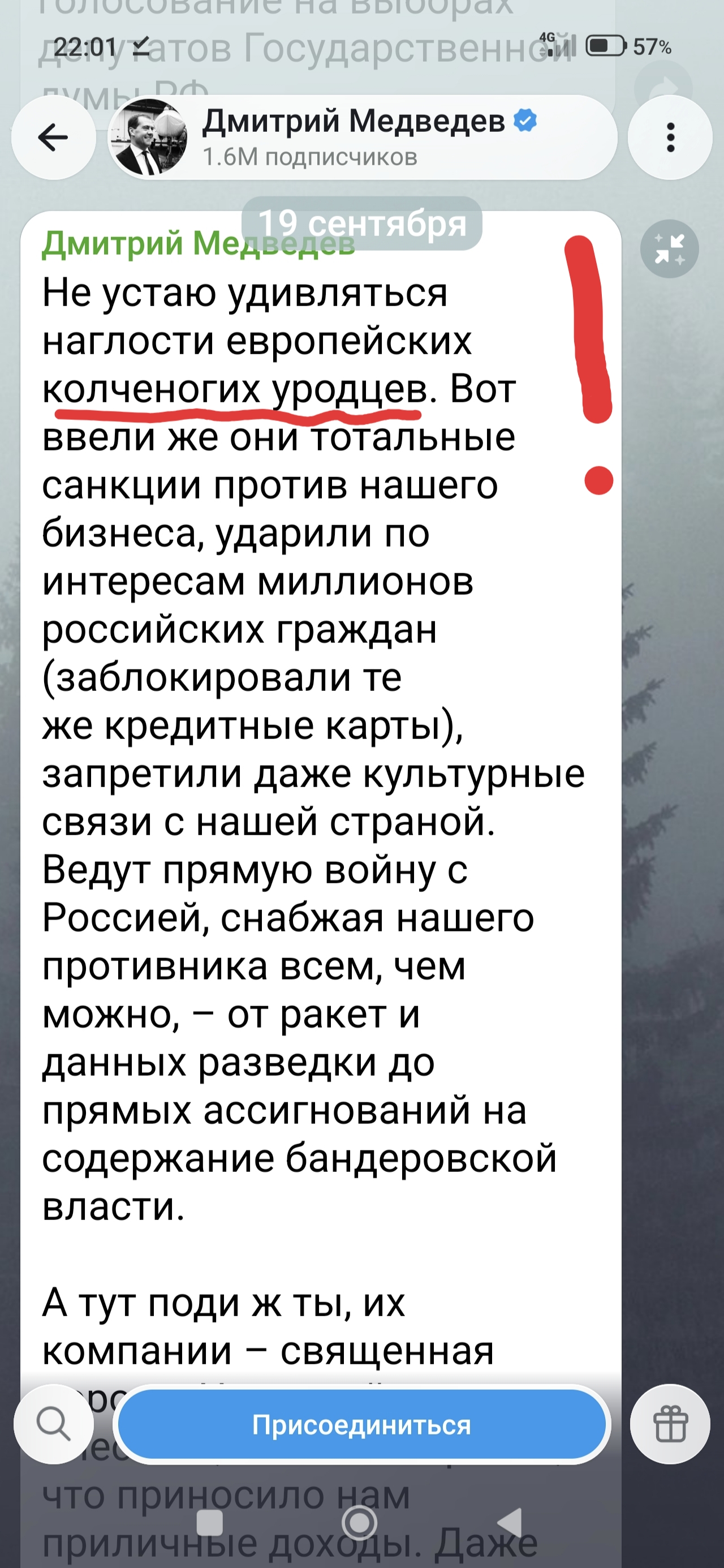Join the channel with Присоединиться
Image resolution: width=724 pixels, height=1568 pixels.
[362, 1424]
